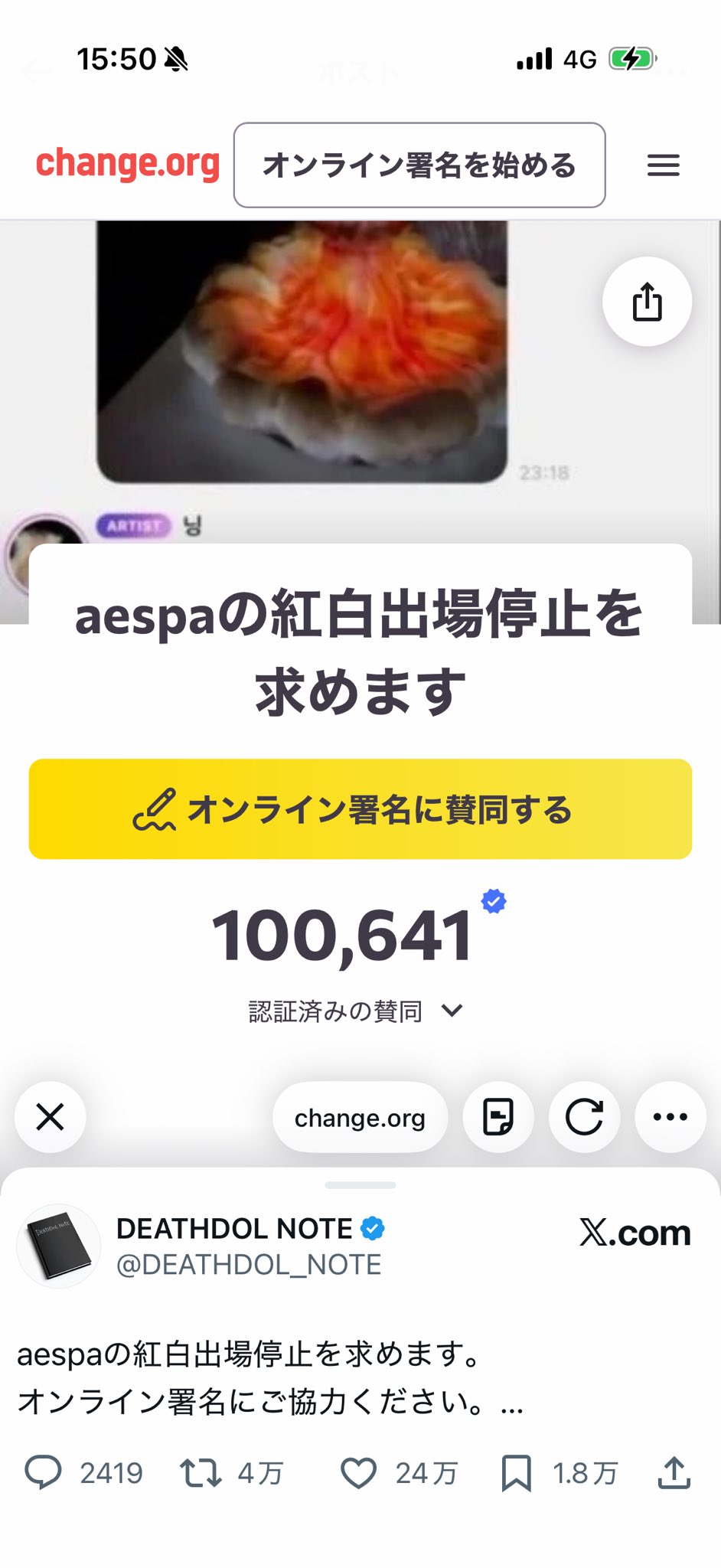
Task: Sign the petition via オンライン署名に賛同する
Action: click(x=360, y=808)
